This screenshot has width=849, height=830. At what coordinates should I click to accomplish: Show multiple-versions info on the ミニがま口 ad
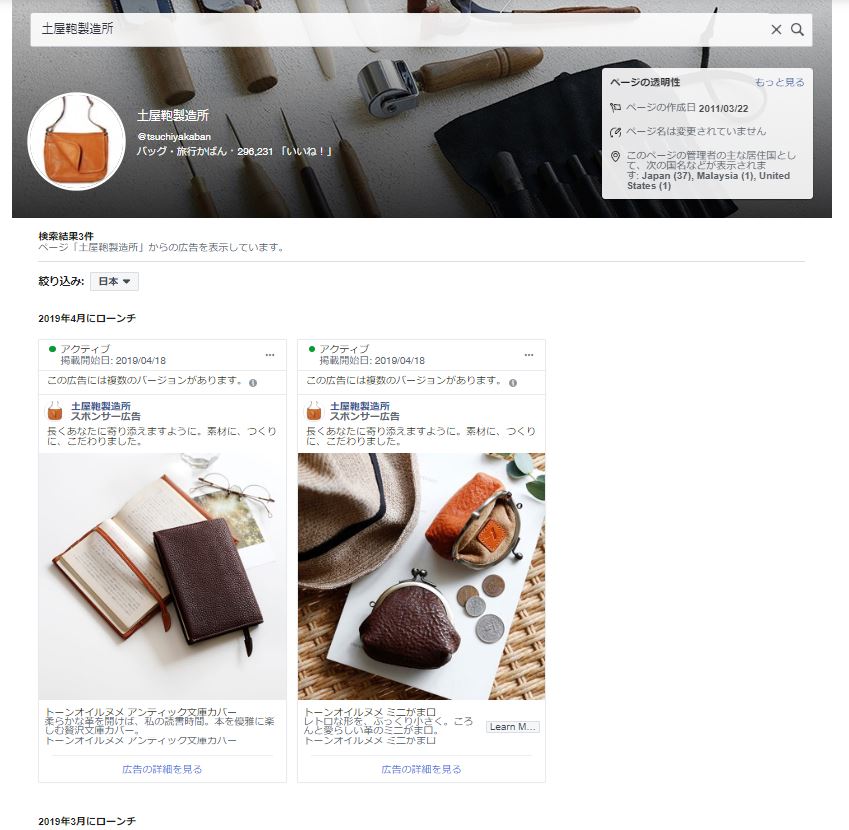point(511,382)
